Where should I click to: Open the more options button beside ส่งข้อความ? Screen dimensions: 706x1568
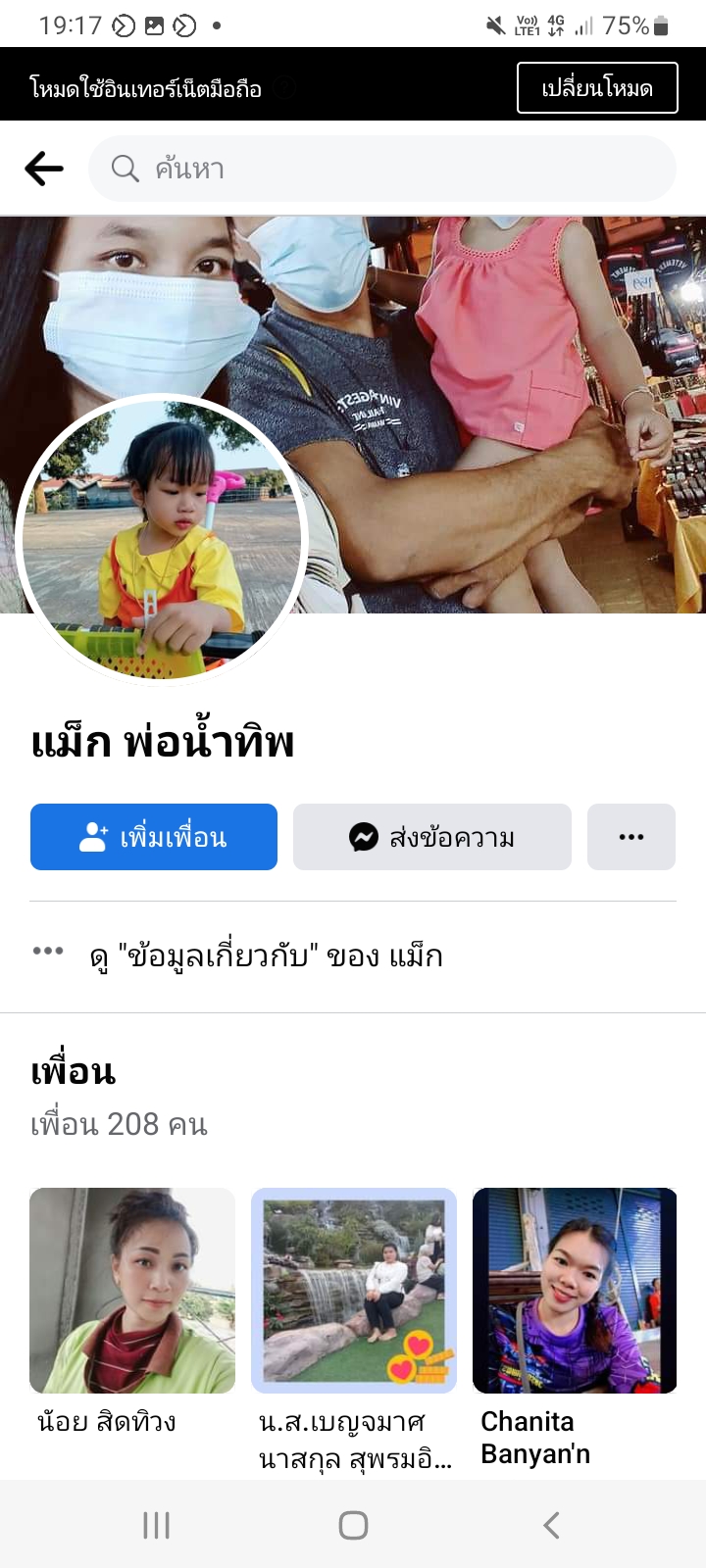631,837
